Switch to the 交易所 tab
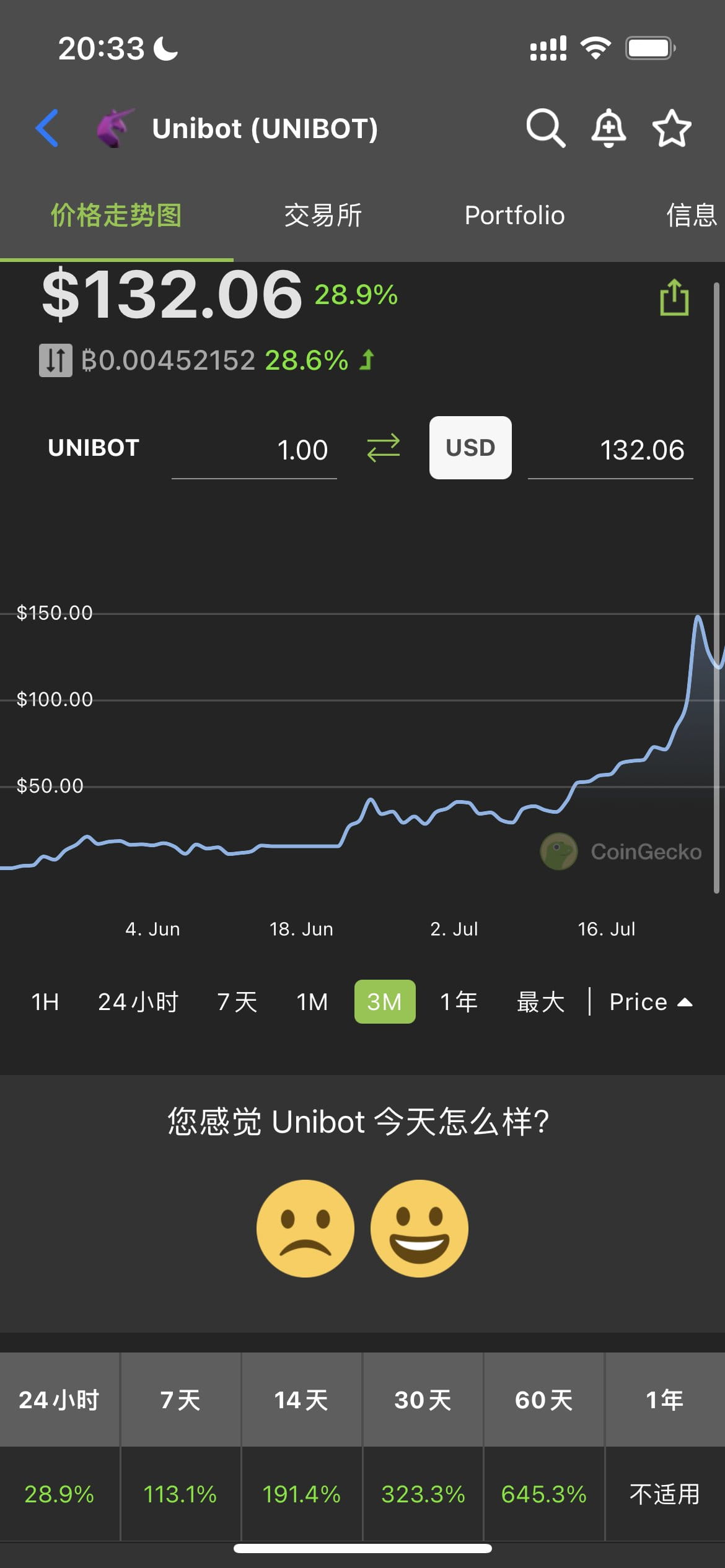The image size is (725, 1568). point(323,216)
